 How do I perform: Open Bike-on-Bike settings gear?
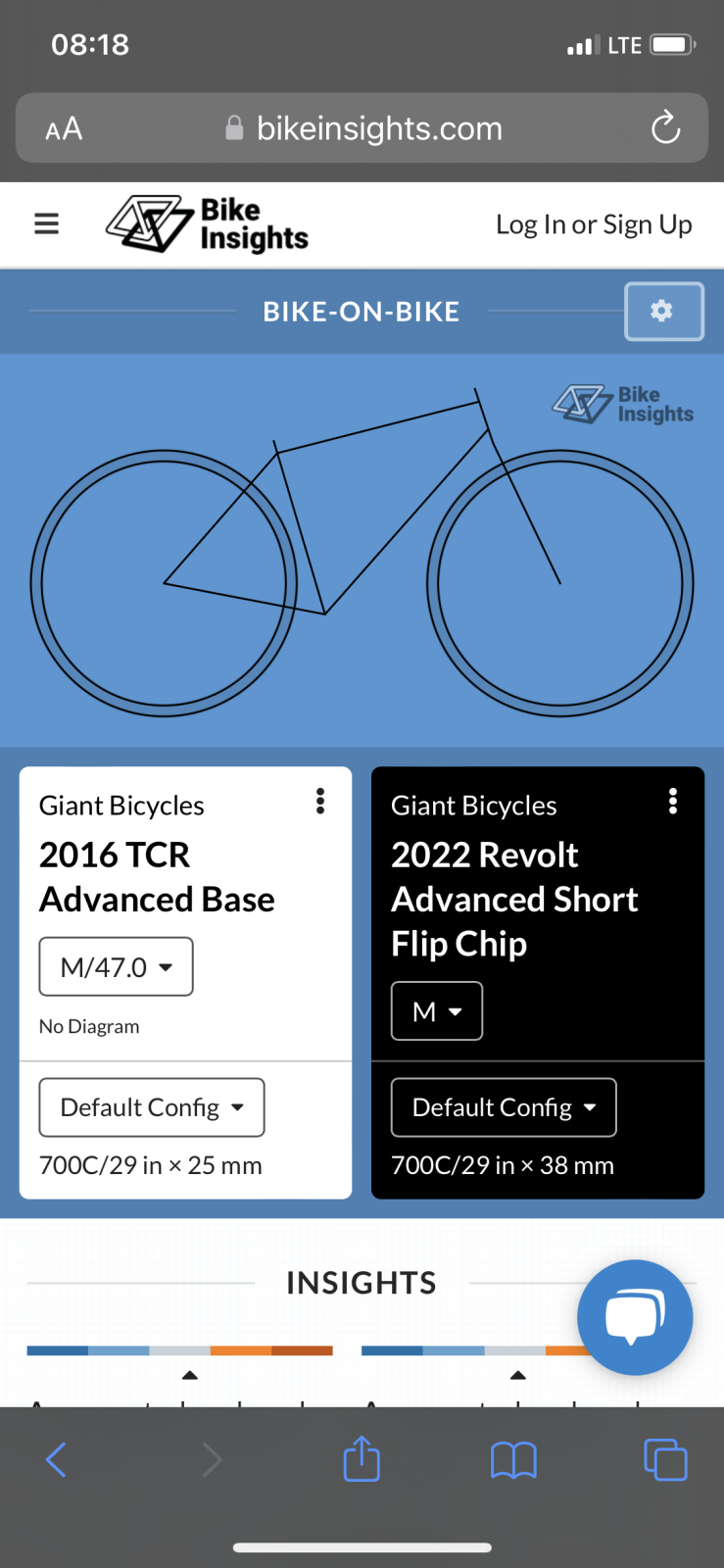[x=663, y=312]
